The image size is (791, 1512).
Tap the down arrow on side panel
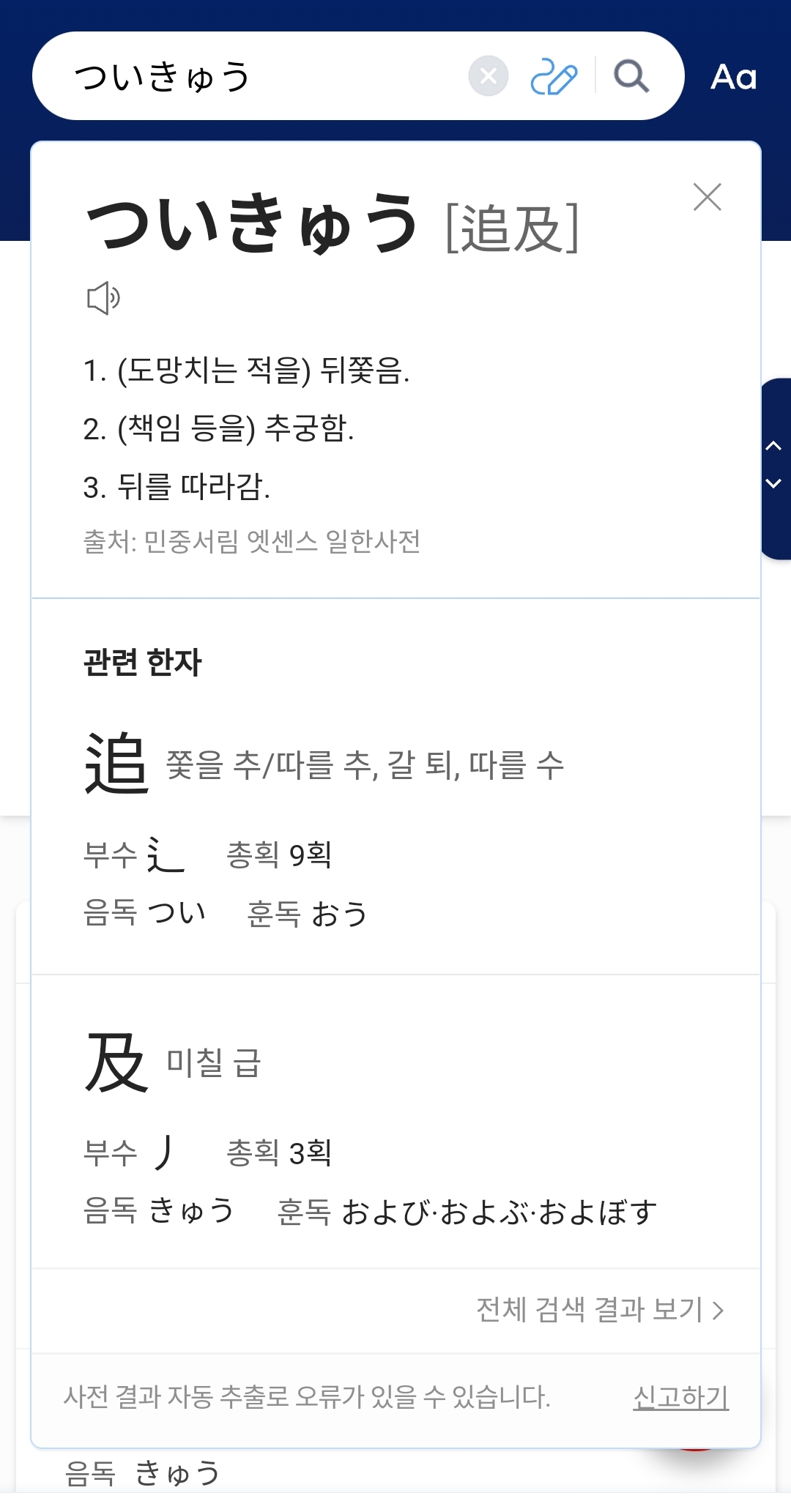773,483
